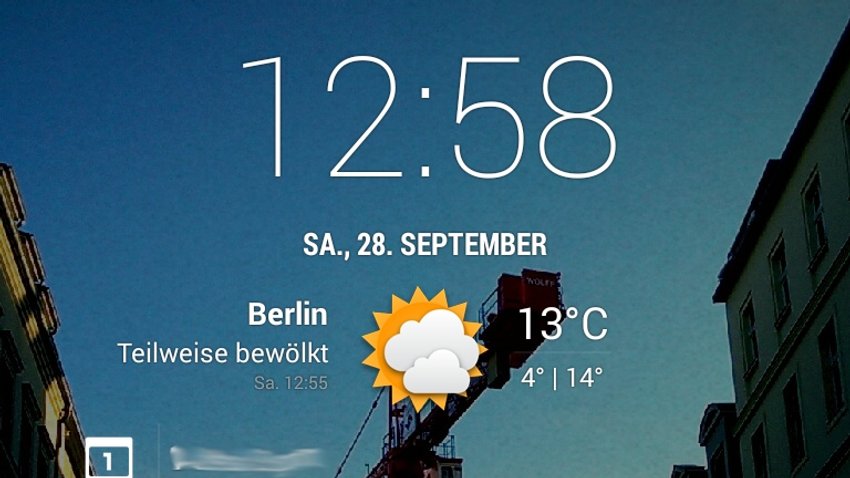This screenshot has height=478, width=850.
Task: Open the calendar event entry
Action: [246, 459]
